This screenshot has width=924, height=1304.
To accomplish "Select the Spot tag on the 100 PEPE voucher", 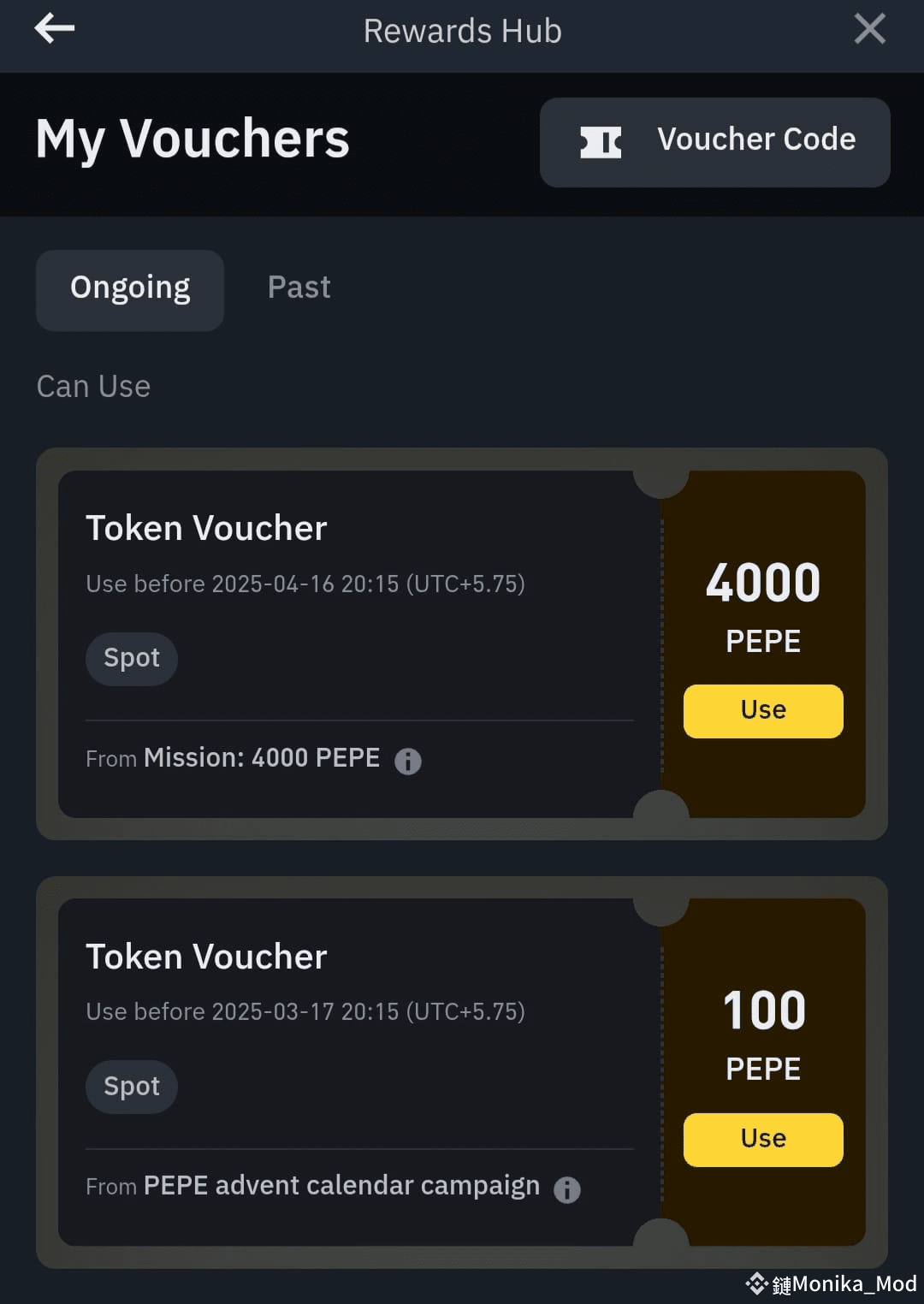I will click(x=131, y=1087).
